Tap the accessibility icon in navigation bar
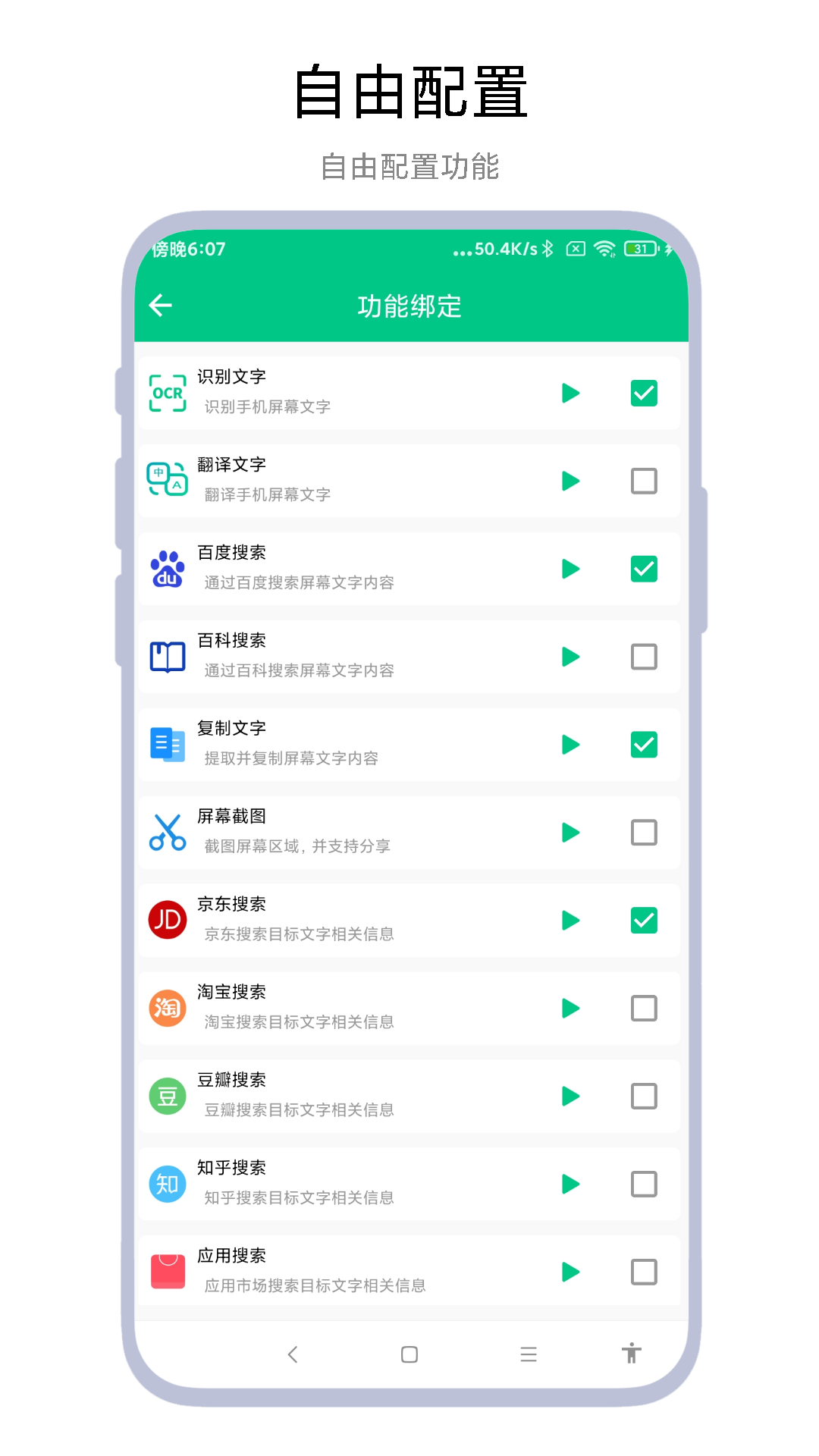Screen dimensions: 819x1456 (632, 1354)
